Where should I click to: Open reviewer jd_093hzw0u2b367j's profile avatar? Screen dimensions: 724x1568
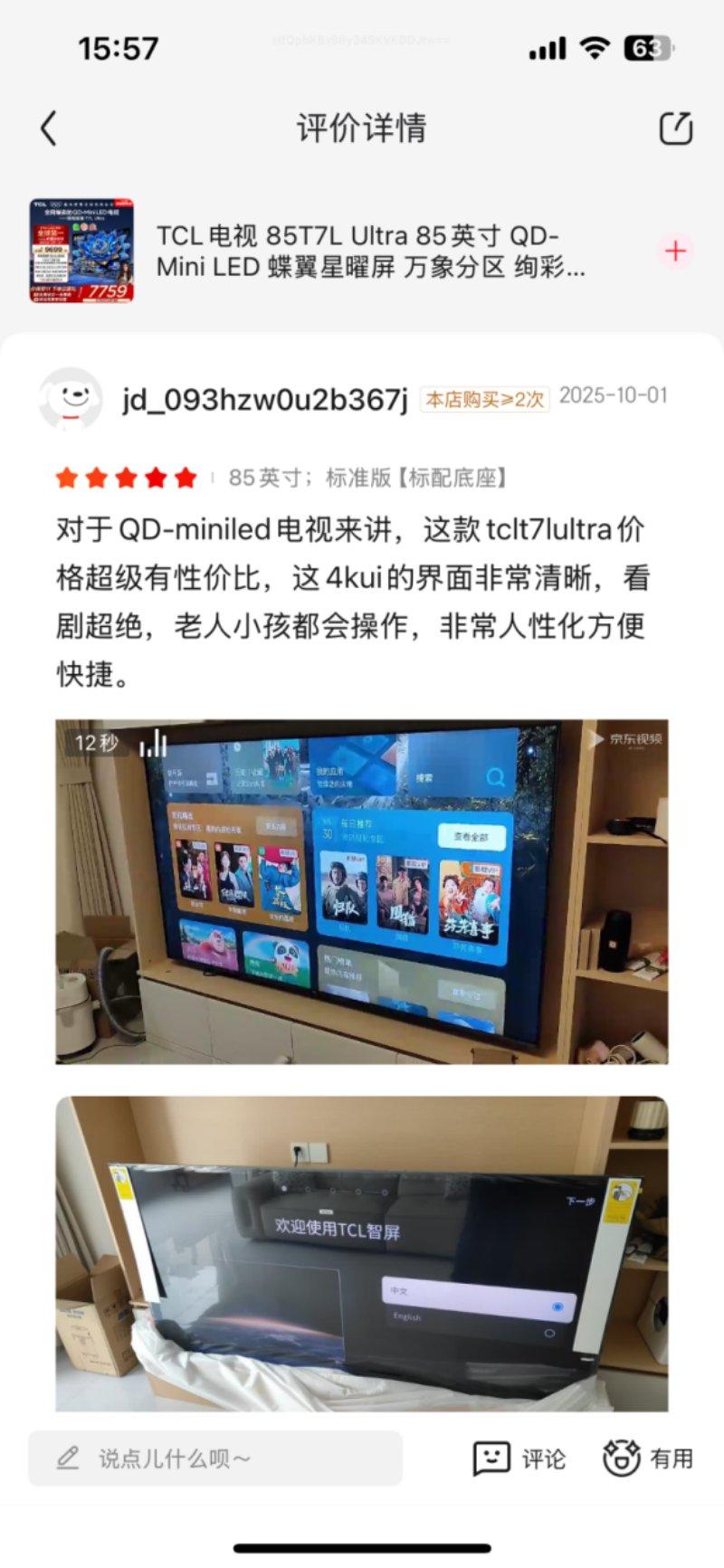coord(71,398)
